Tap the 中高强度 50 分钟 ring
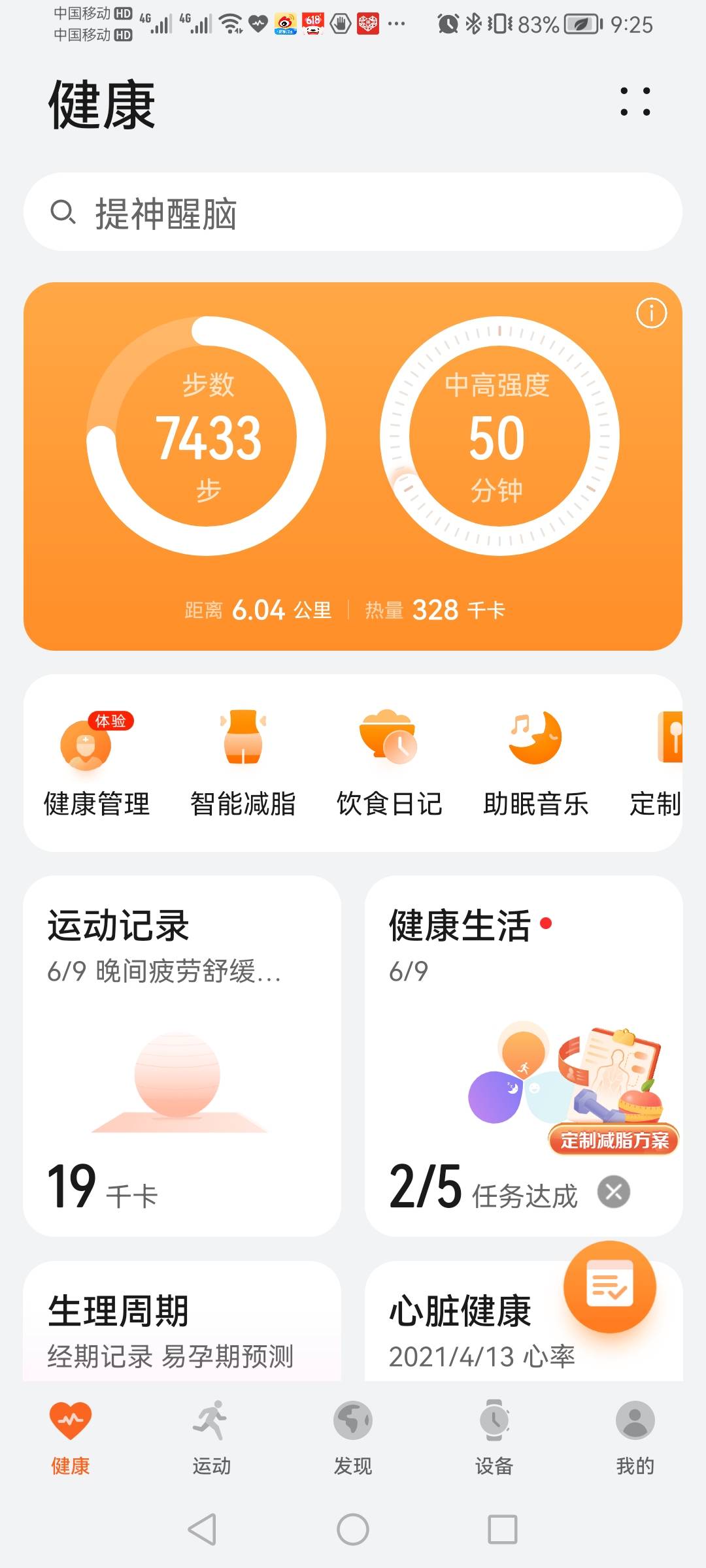 pos(497,438)
